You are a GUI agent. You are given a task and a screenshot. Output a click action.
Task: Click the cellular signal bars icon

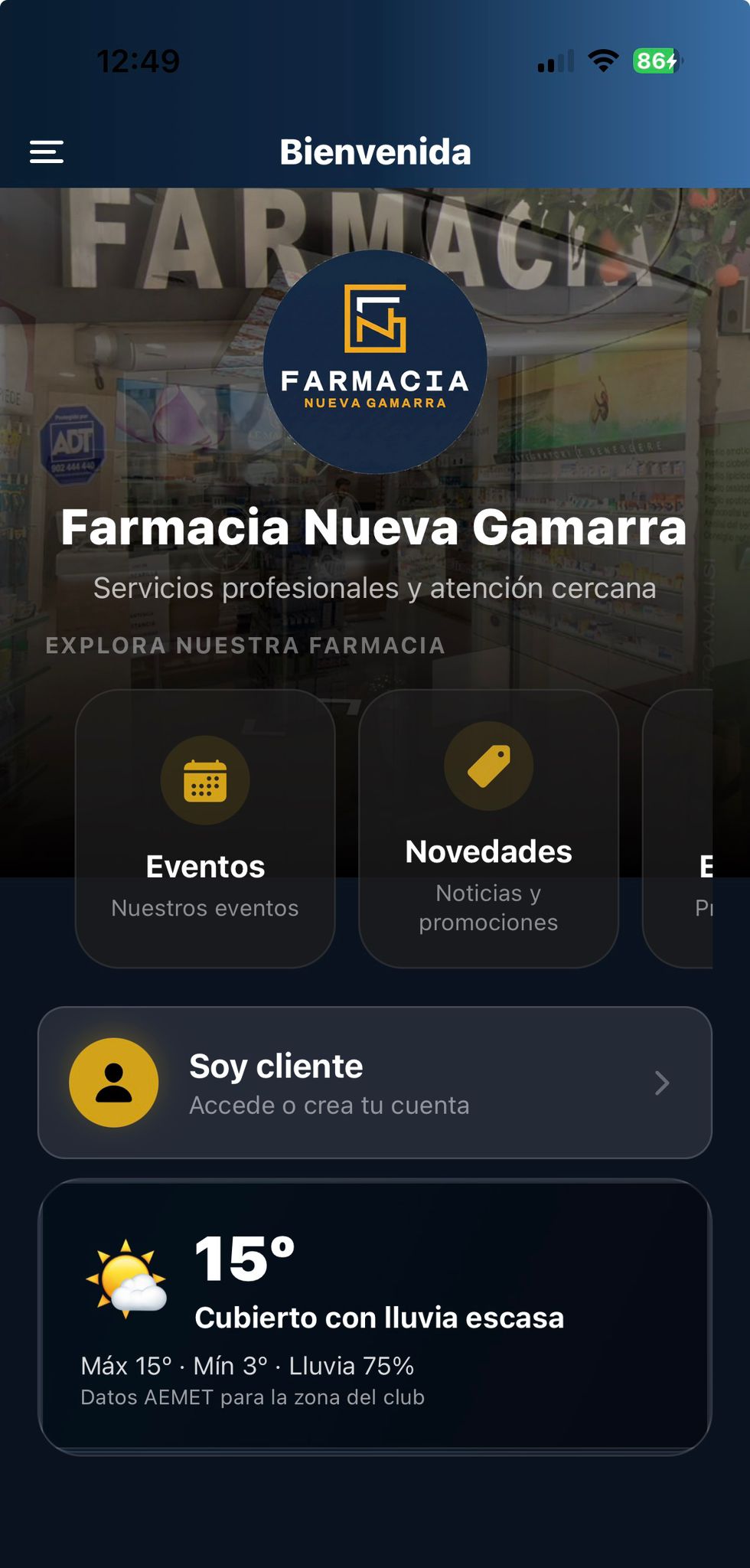coord(555,61)
